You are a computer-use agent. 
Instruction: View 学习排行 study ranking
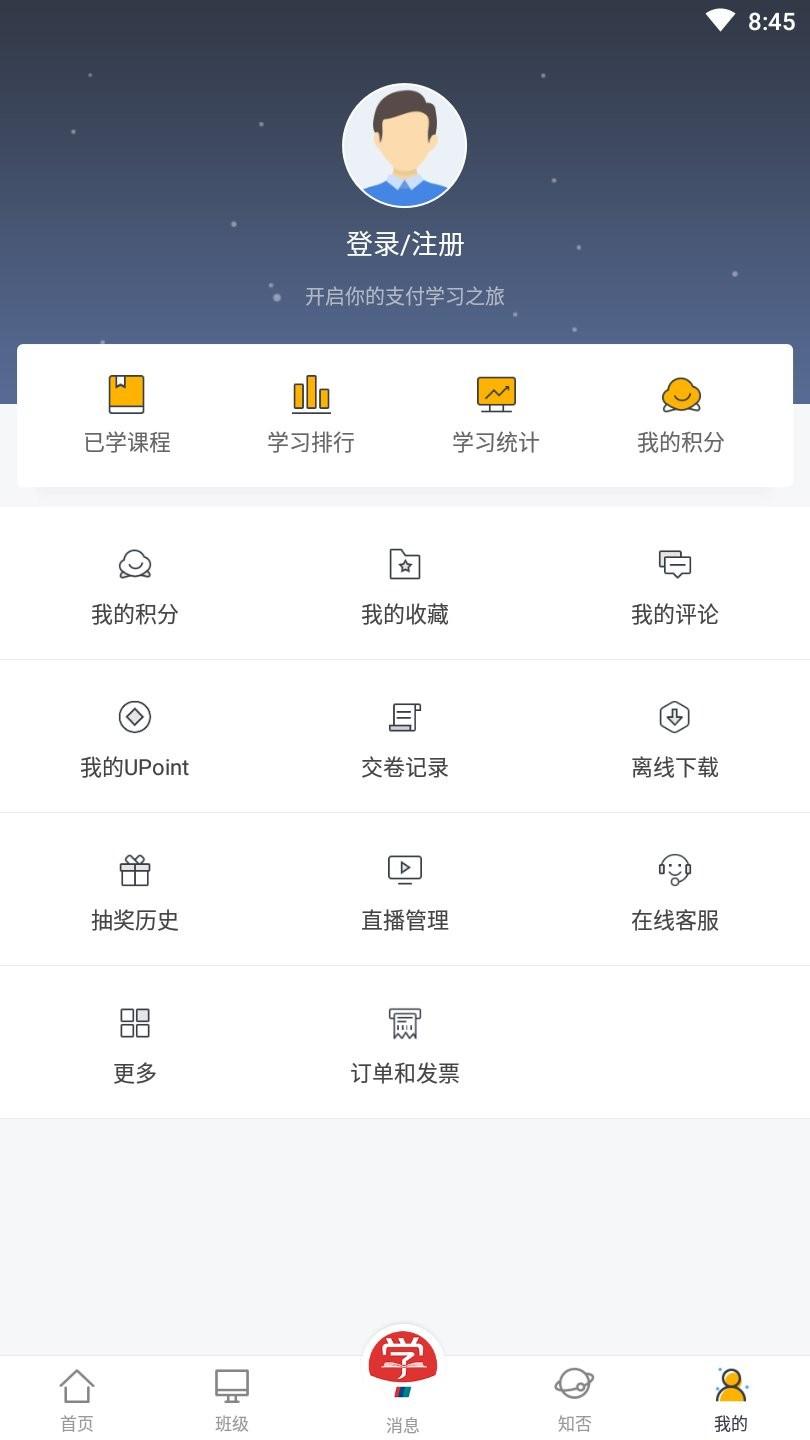(311, 415)
